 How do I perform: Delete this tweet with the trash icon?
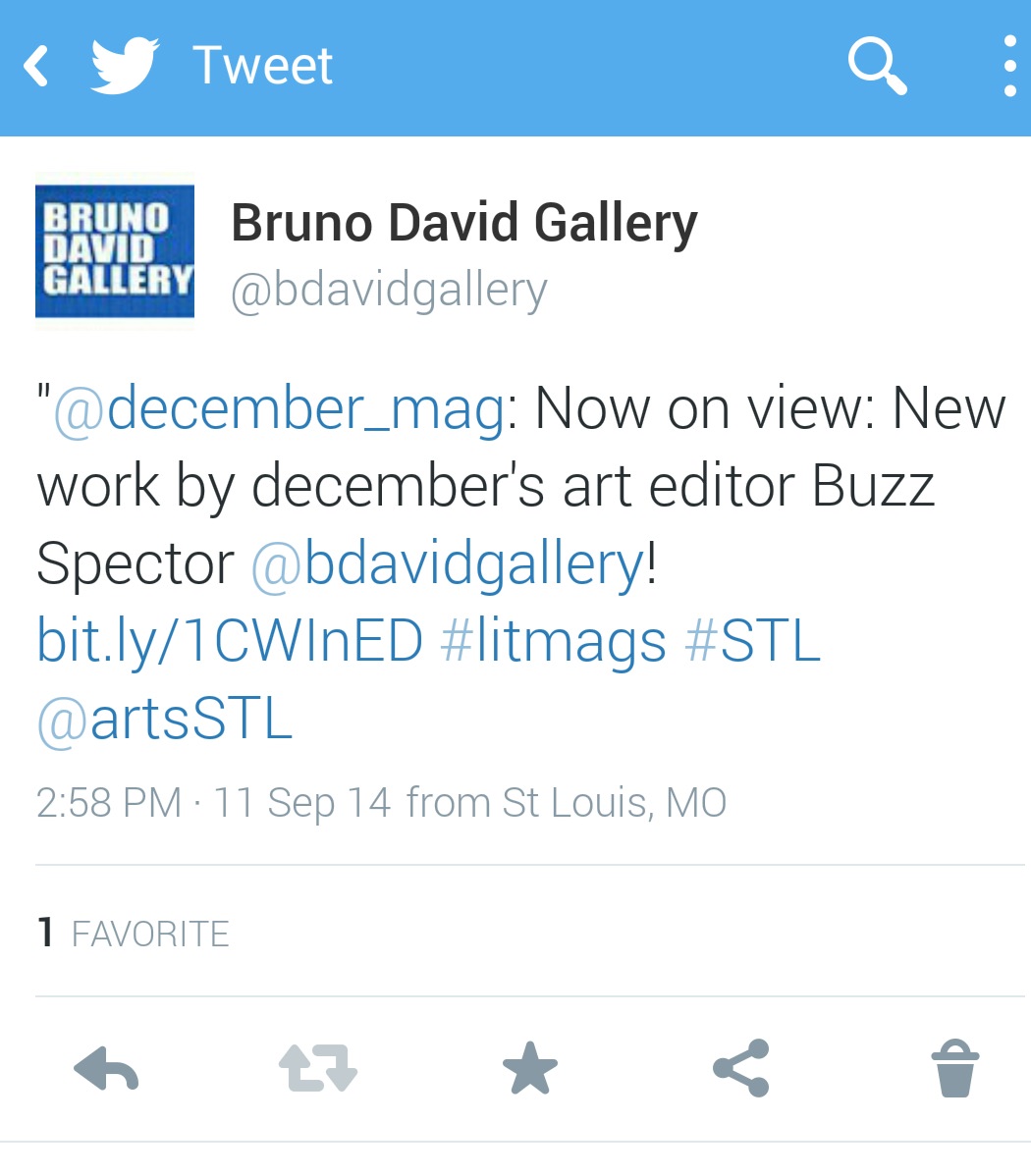(x=954, y=1068)
